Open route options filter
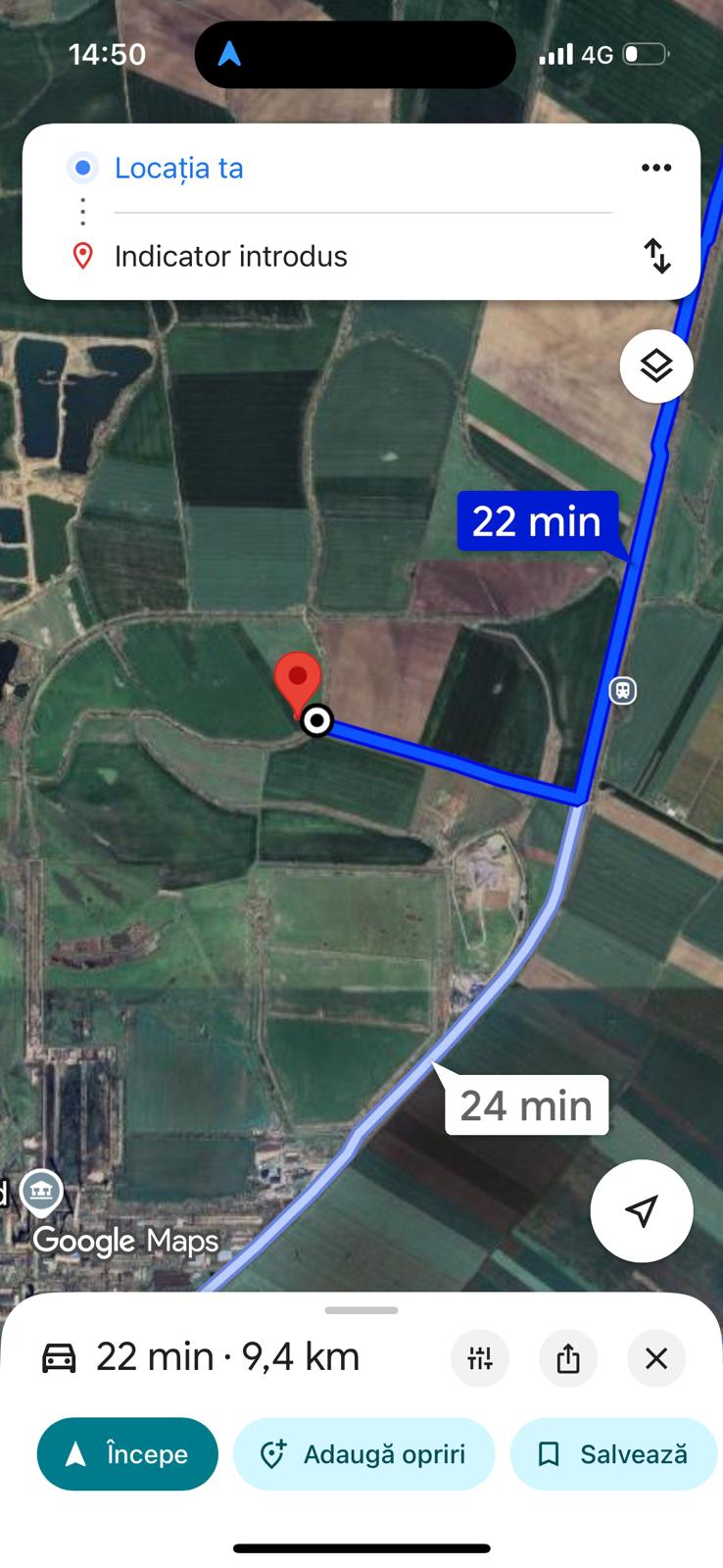This screenshot has height=1568, width=723. (x=480, y=1358)
